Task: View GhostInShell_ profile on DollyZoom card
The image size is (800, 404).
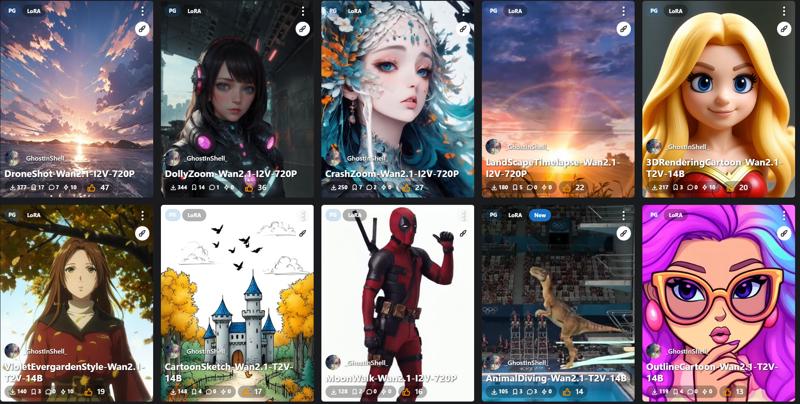Action: pos(205,158)
